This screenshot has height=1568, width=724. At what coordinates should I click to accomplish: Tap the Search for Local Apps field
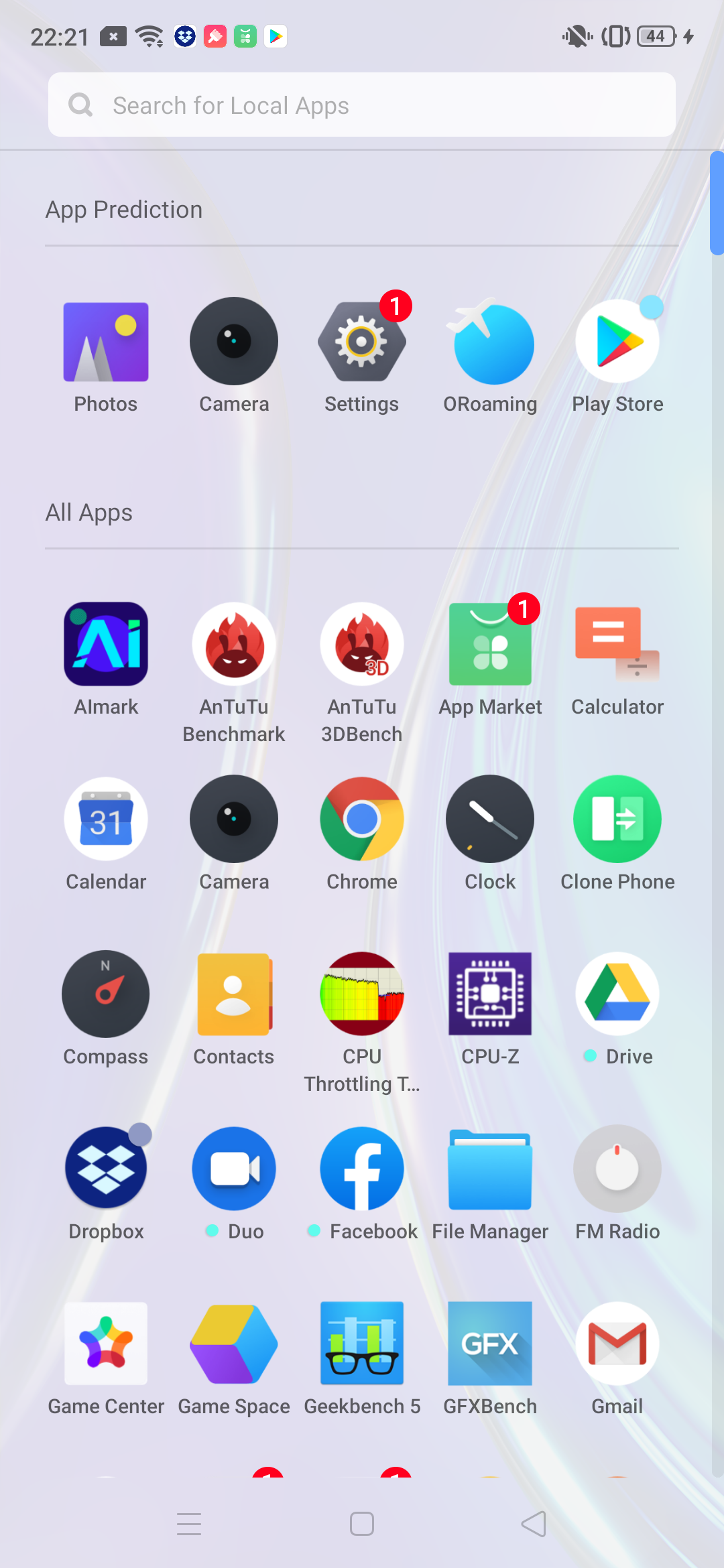coord(362,105)
